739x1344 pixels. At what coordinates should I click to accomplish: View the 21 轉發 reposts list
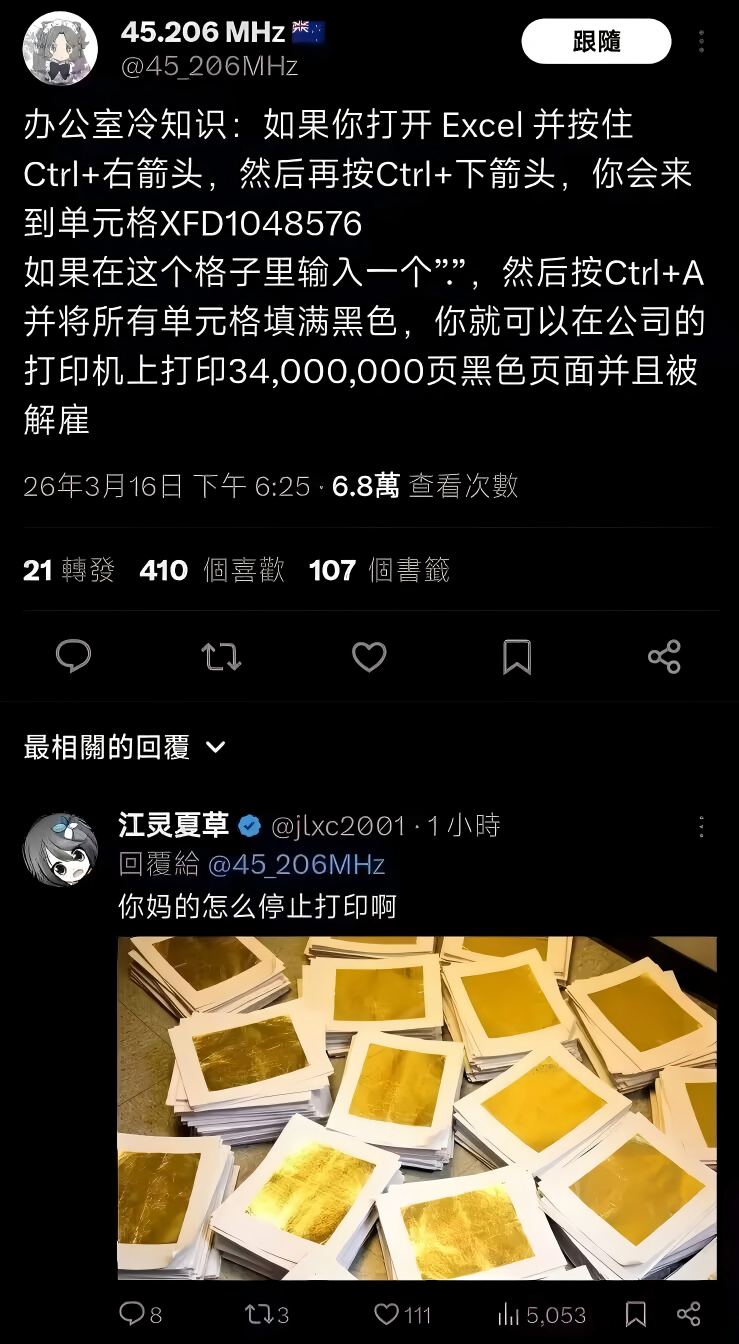(68, 570)
